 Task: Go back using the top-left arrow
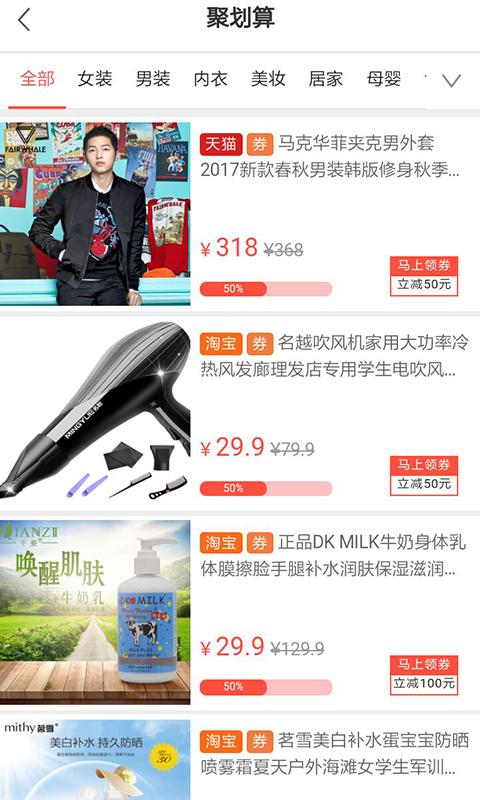pyautogui.click(x=24, y=20)
